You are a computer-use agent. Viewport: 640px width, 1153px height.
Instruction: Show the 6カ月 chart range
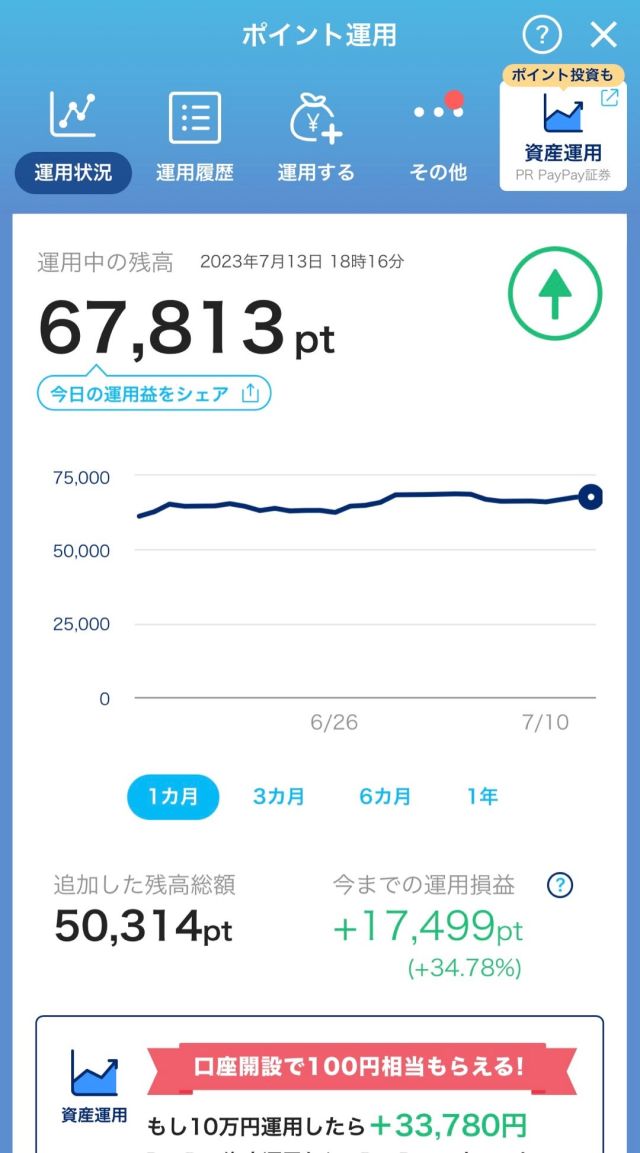(385, 796)
